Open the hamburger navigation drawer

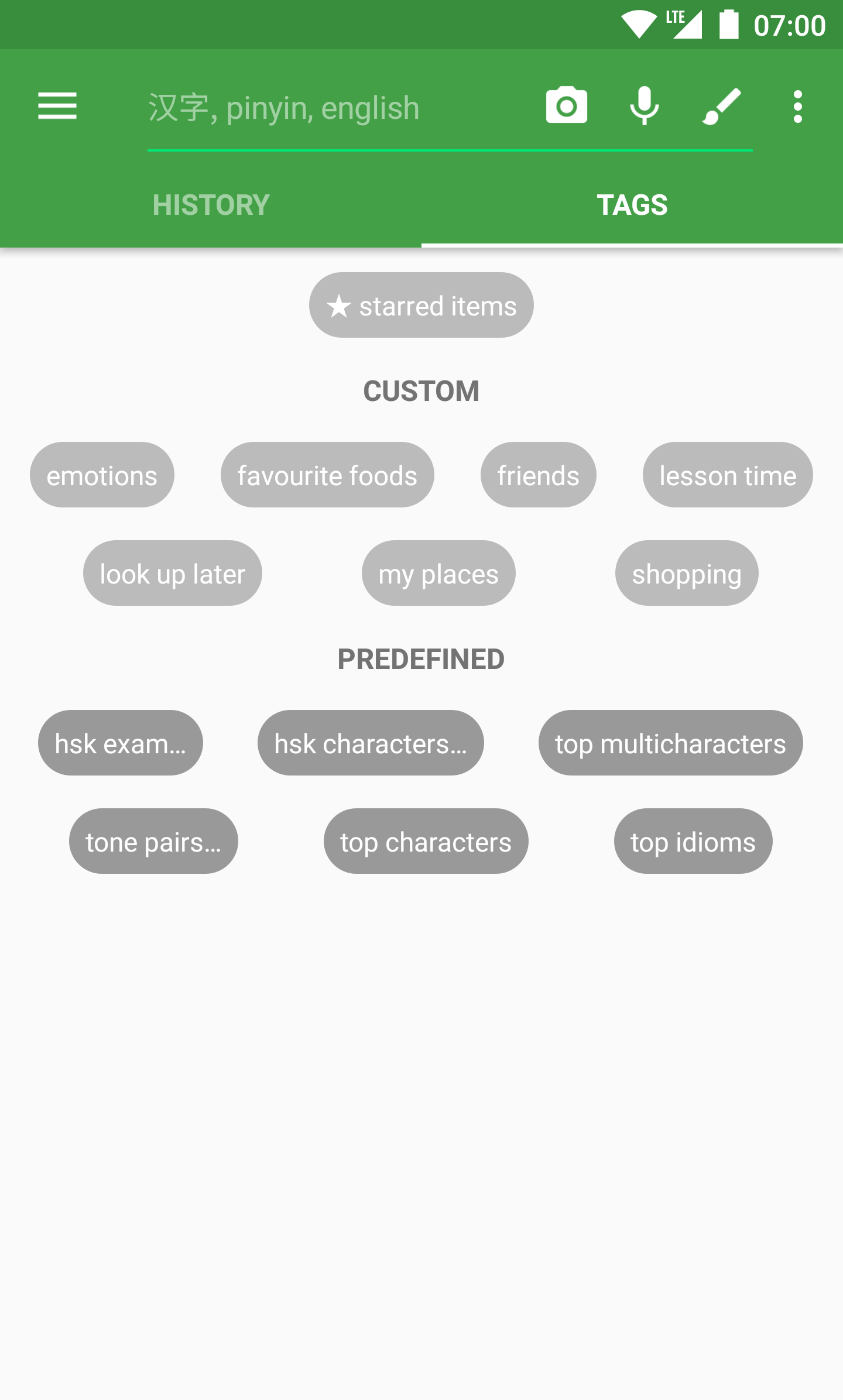coord(57,107)
